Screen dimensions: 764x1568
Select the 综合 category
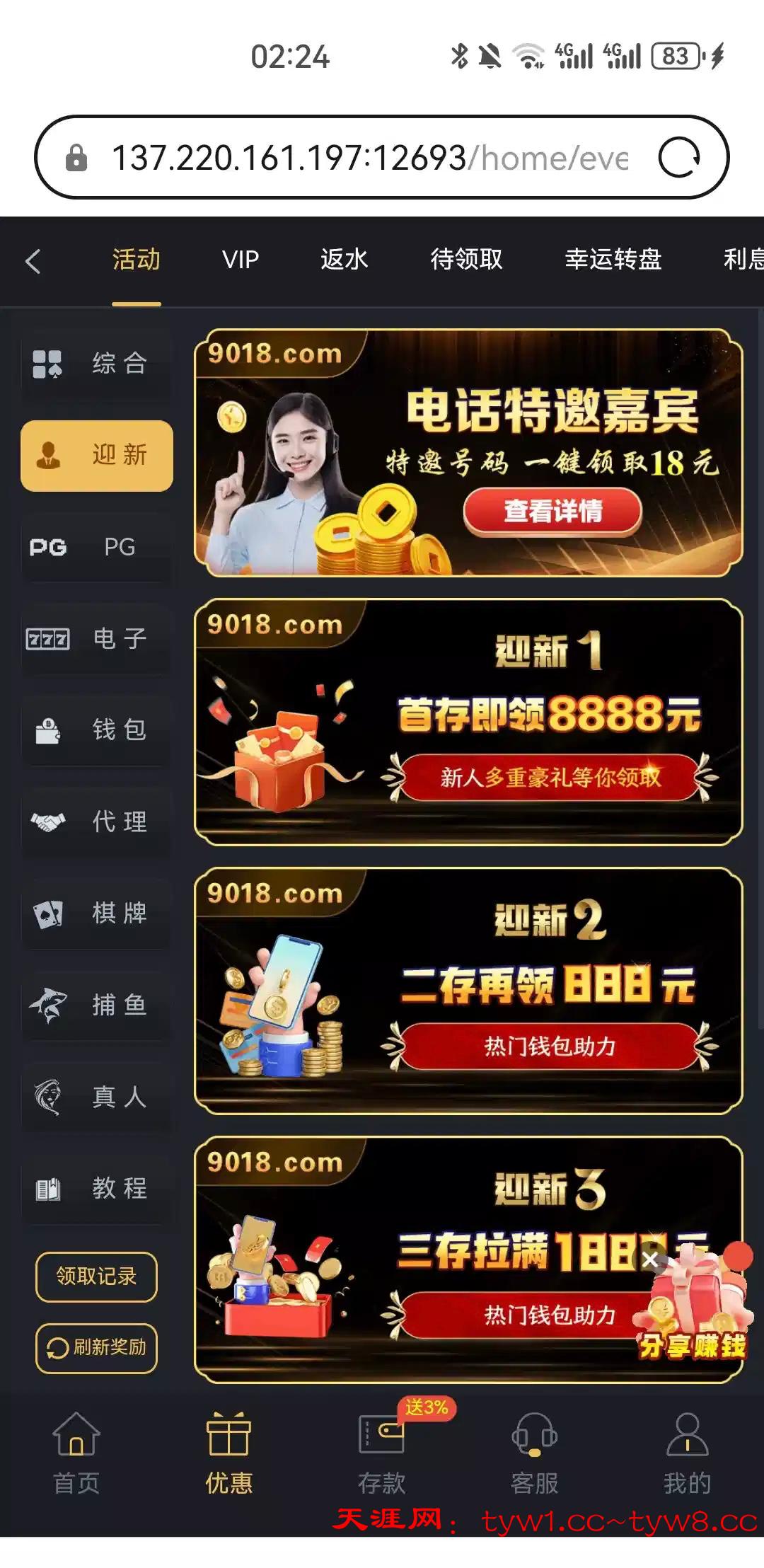[97, 364]
